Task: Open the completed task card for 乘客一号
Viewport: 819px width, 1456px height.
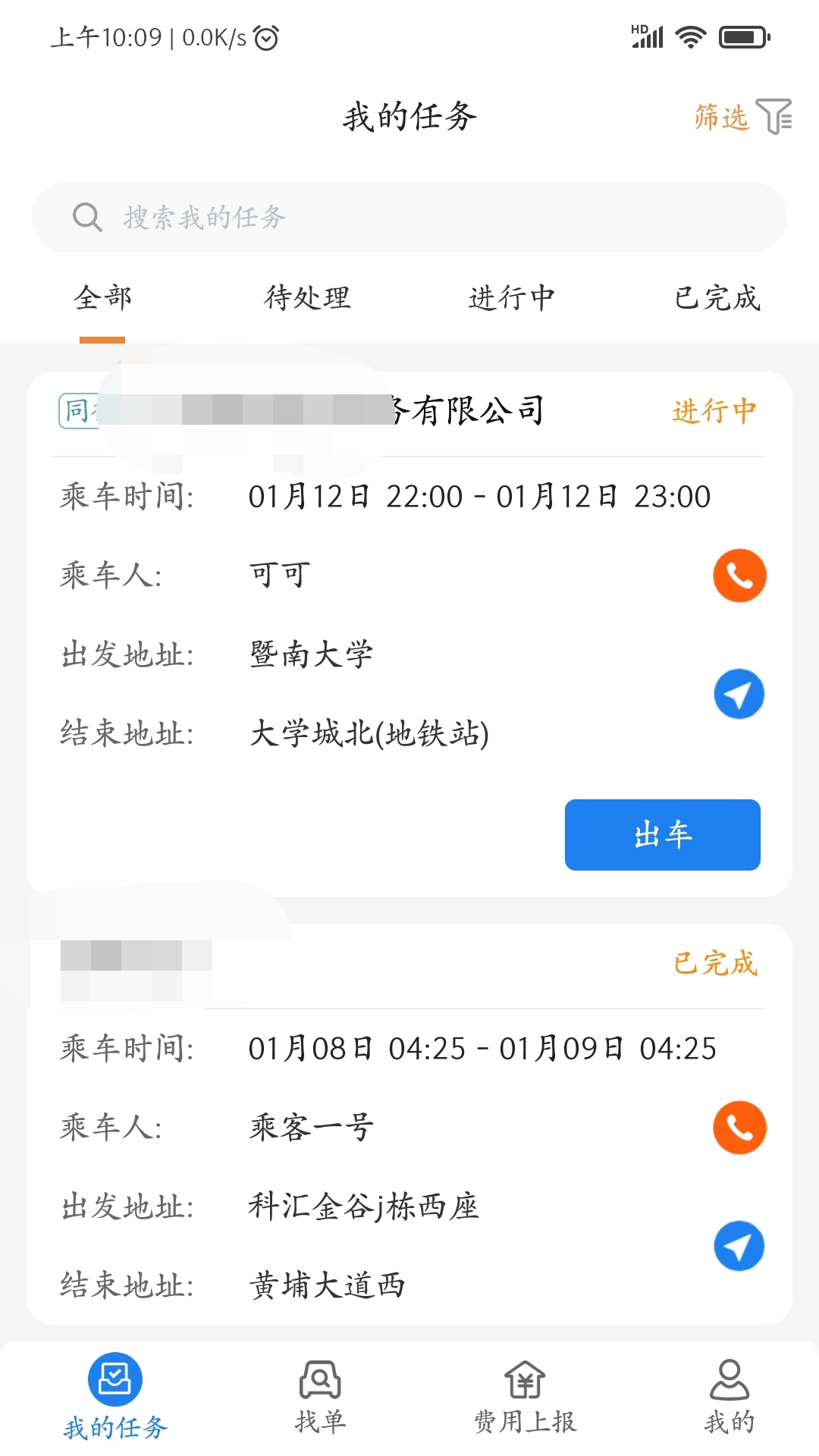Action: [409, 1124]
